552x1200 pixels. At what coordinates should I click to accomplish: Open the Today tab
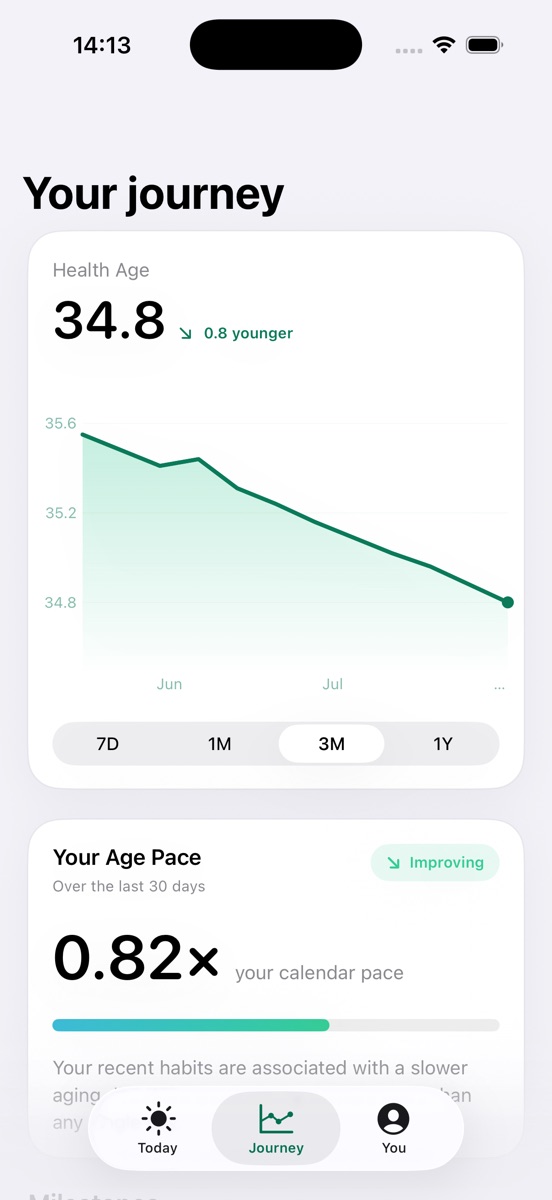click(x=158, y=1129)
